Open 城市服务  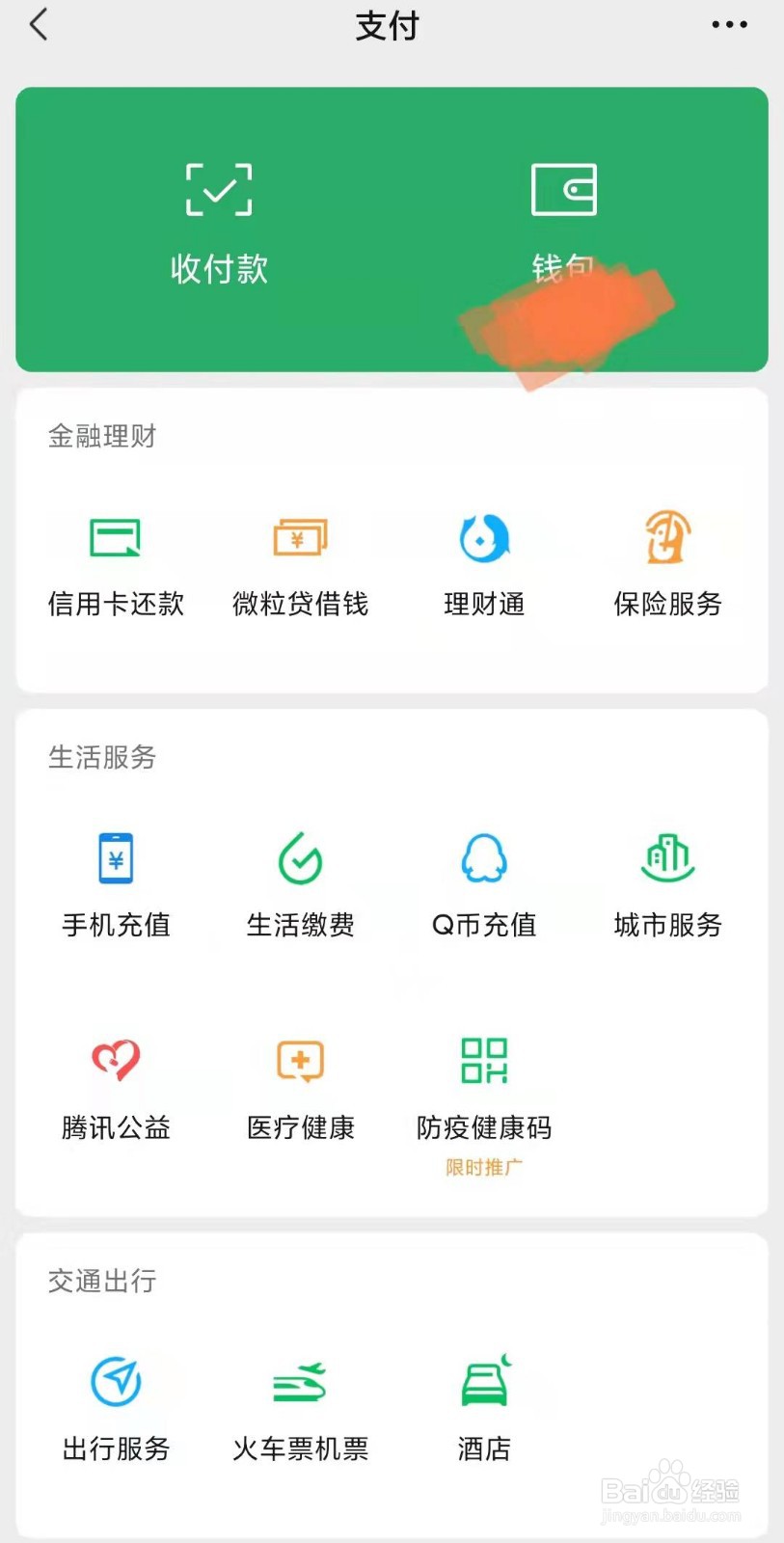click(667, 884)
